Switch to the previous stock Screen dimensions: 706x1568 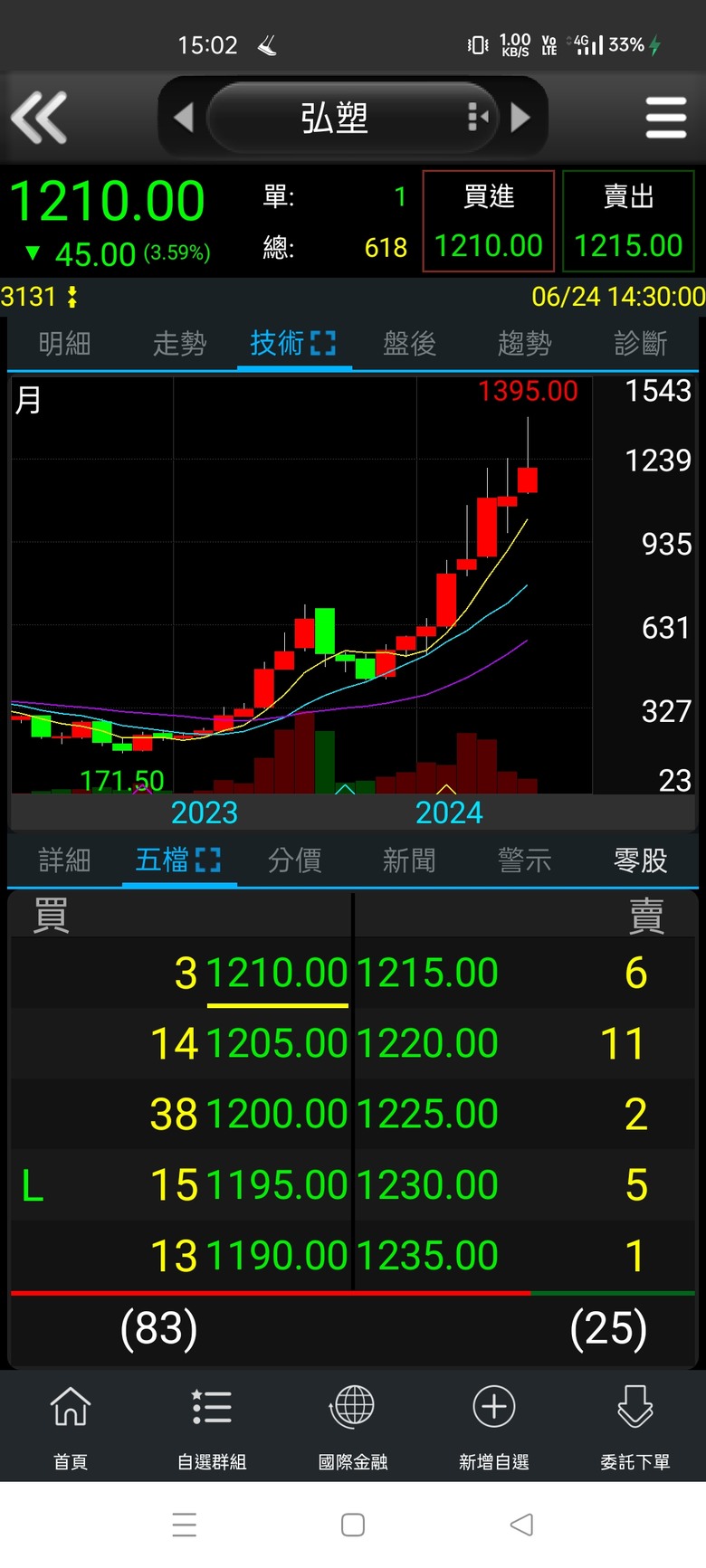click(x=183, y=118)
